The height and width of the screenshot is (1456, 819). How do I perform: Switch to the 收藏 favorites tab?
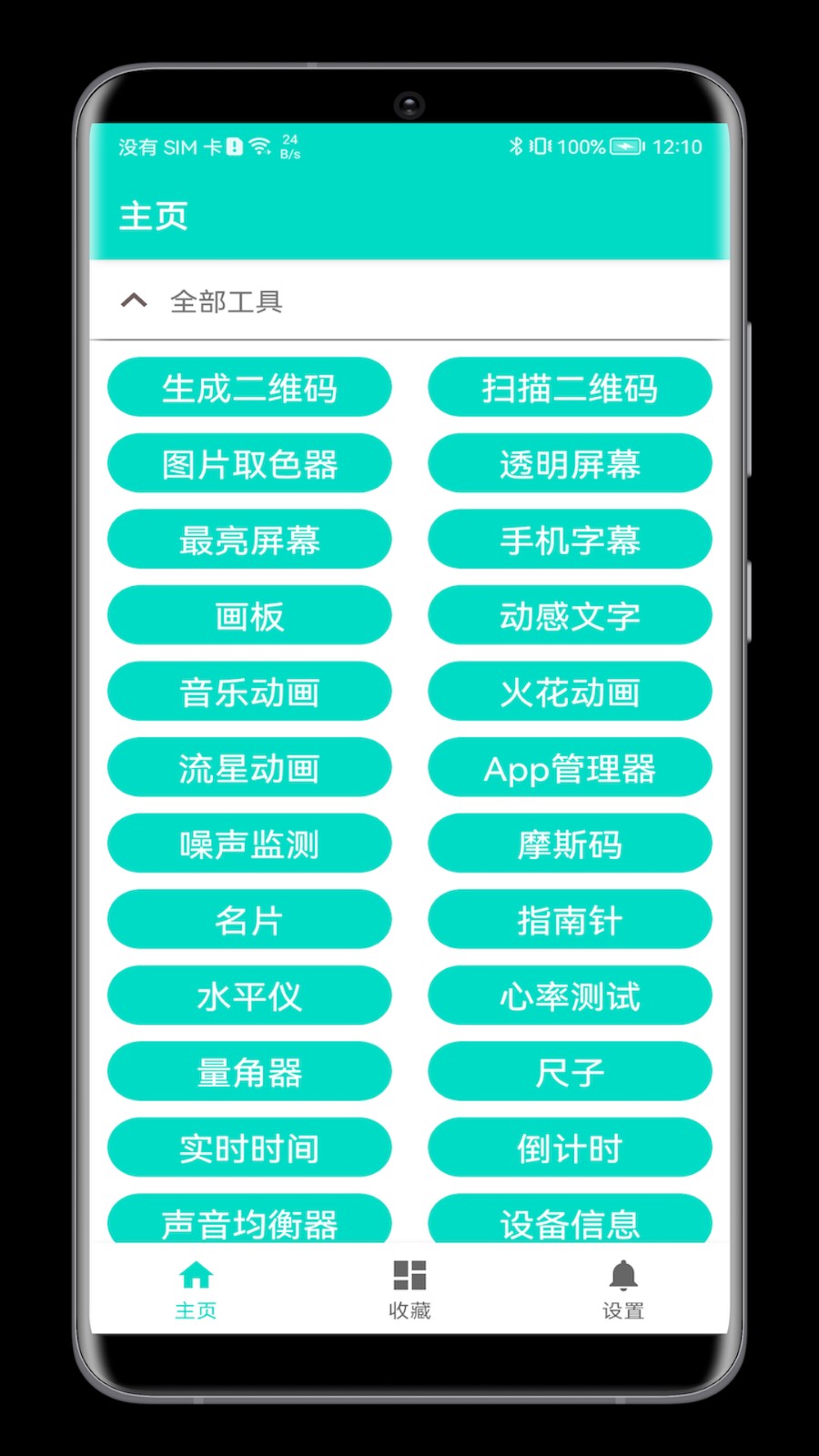tap(409, 1292)
